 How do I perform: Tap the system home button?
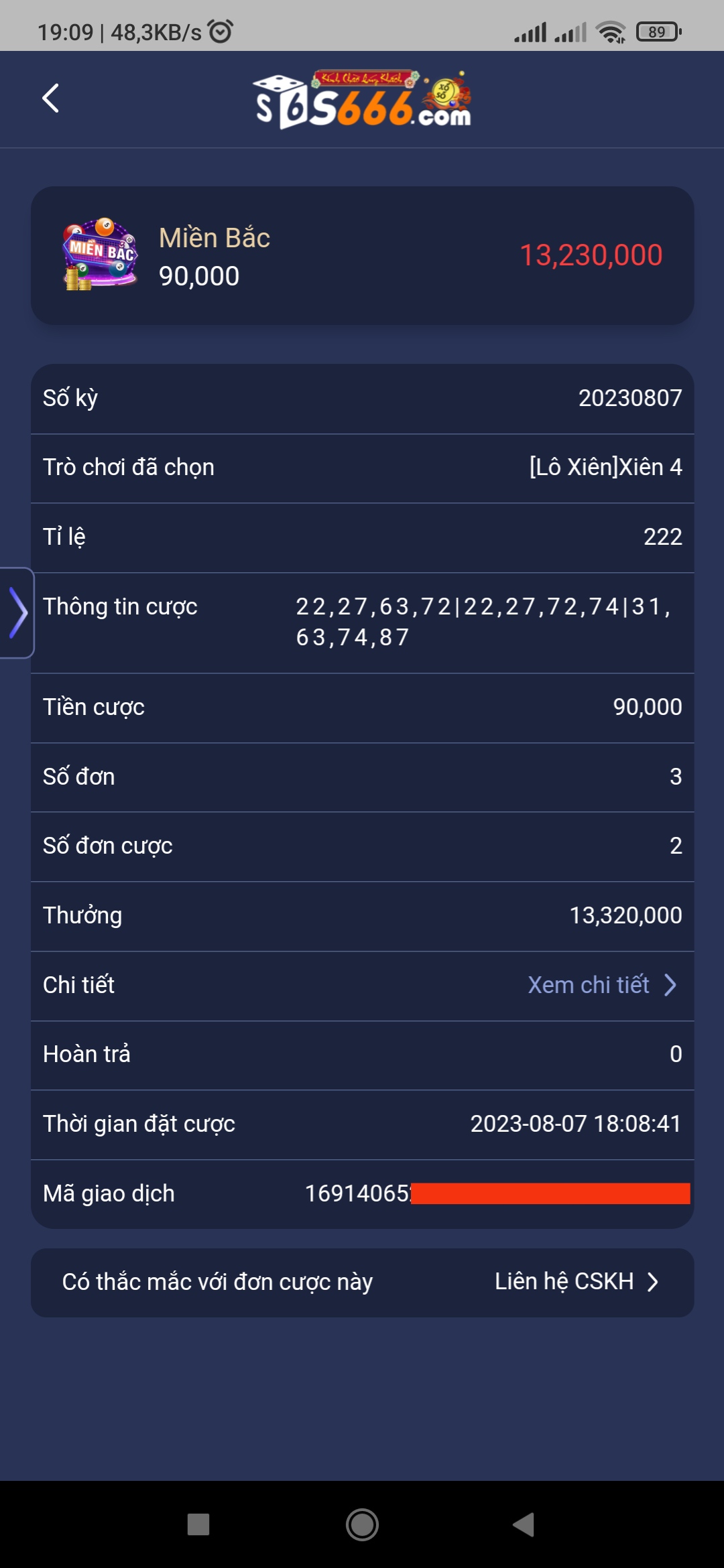pyautogui.click(x=362, y=1524)
